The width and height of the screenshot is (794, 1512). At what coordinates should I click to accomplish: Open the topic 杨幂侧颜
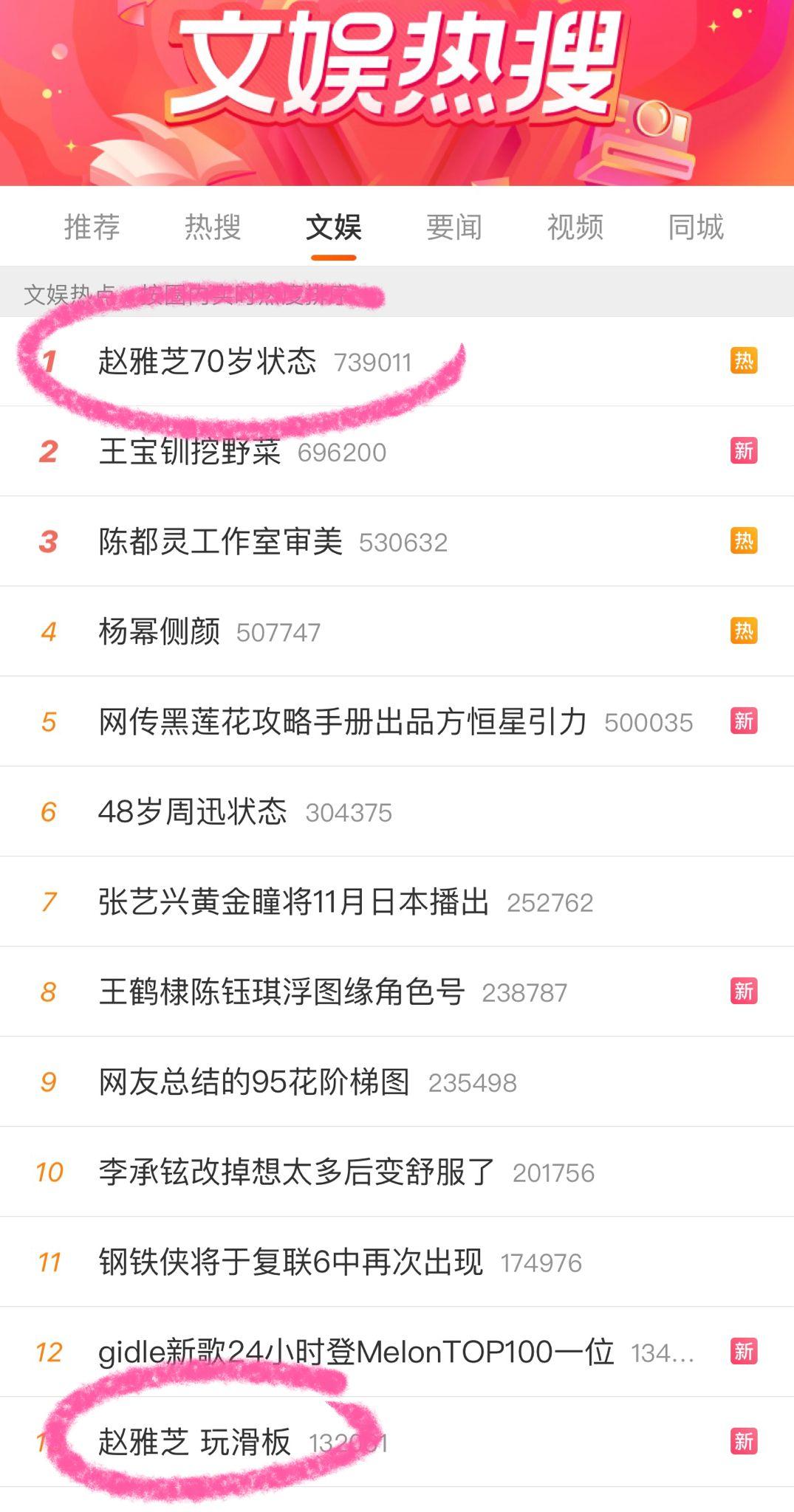pyautogui.click(x=160, y=632)
